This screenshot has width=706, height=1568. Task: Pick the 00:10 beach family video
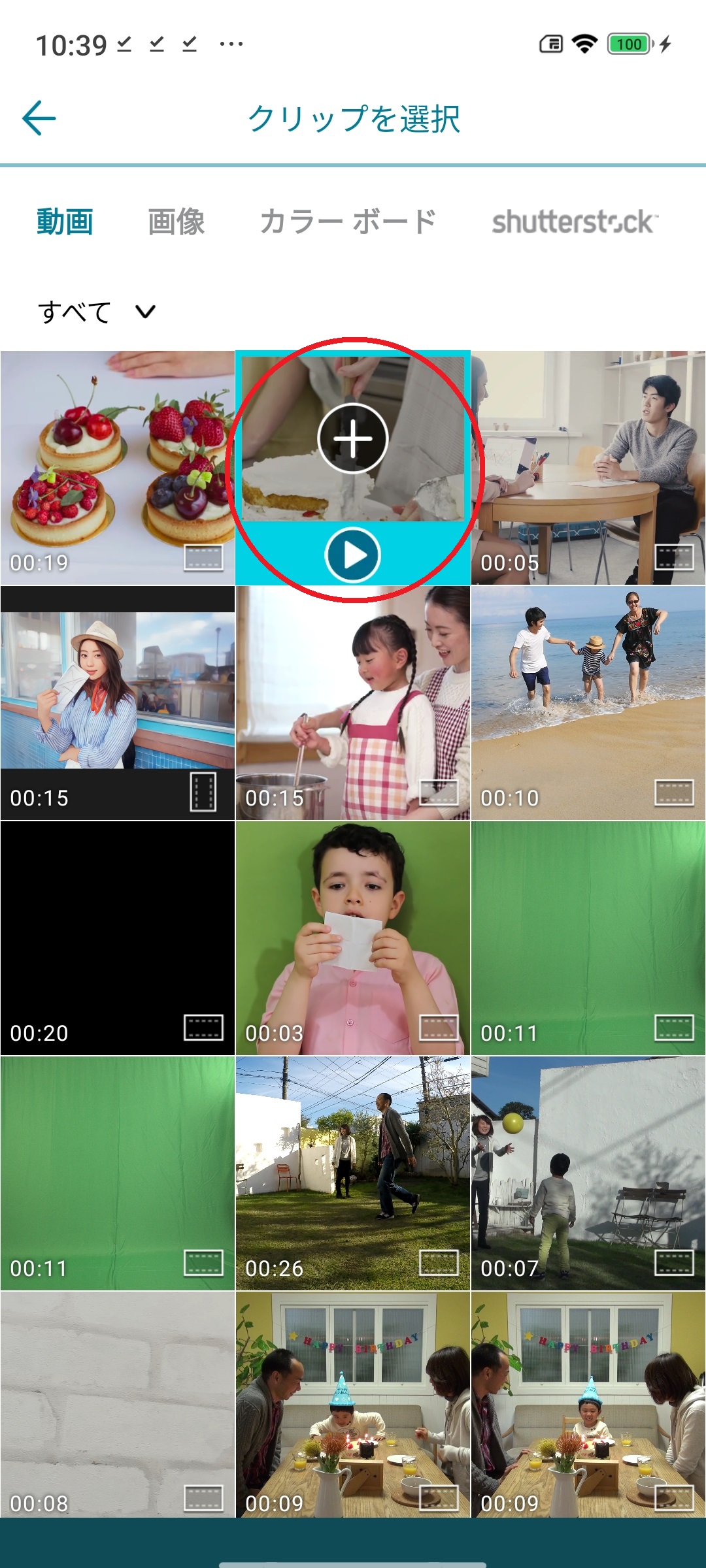click(588, 703)
